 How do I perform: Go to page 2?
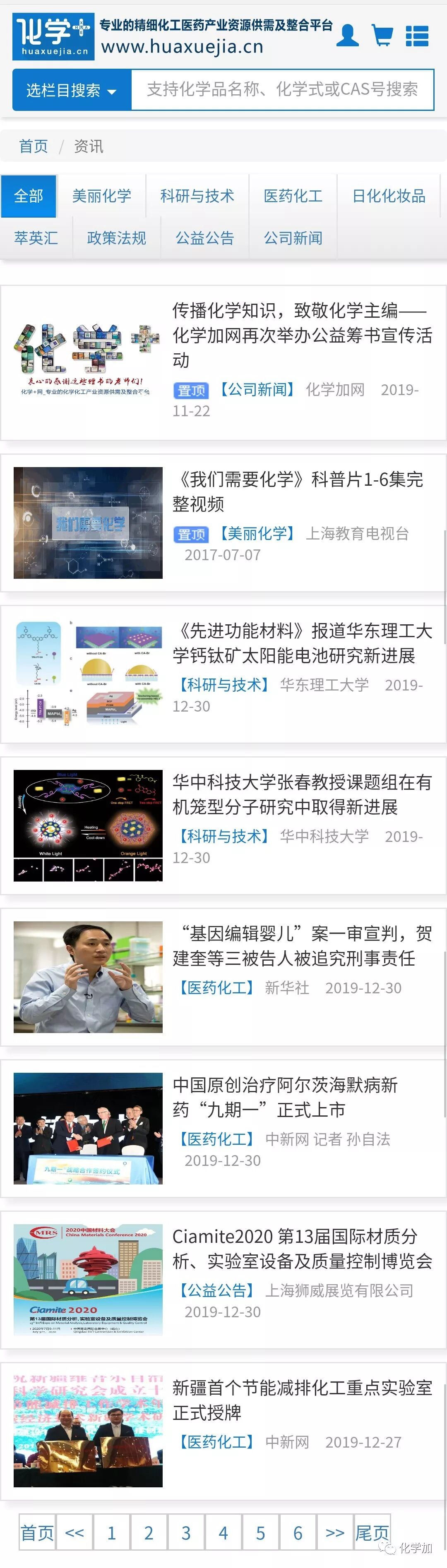click(x=149, y=1532)
